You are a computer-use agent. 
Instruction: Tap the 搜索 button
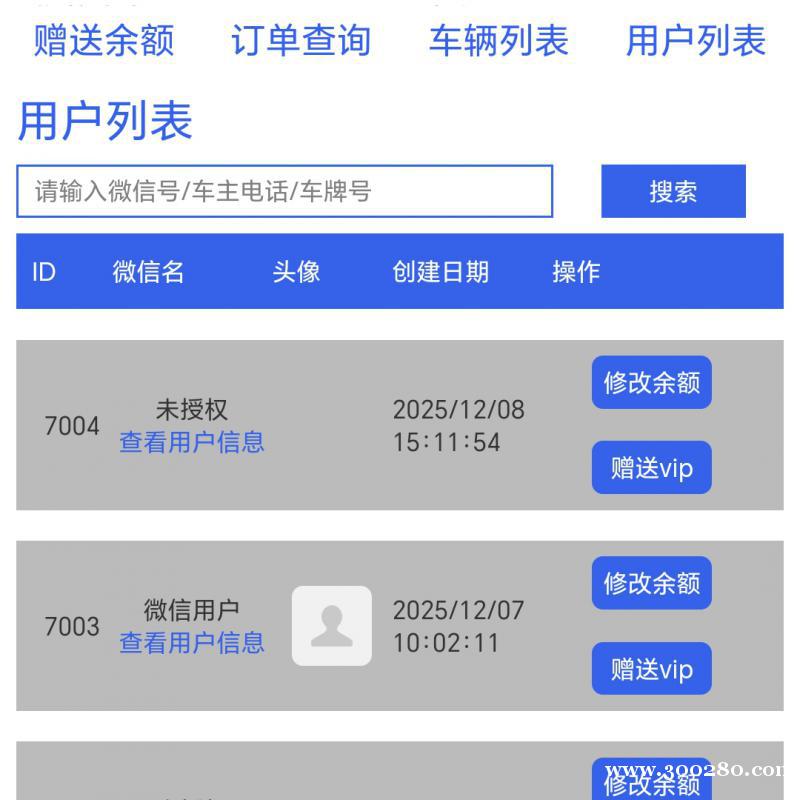pyautogui.click(x=673, y=191)
